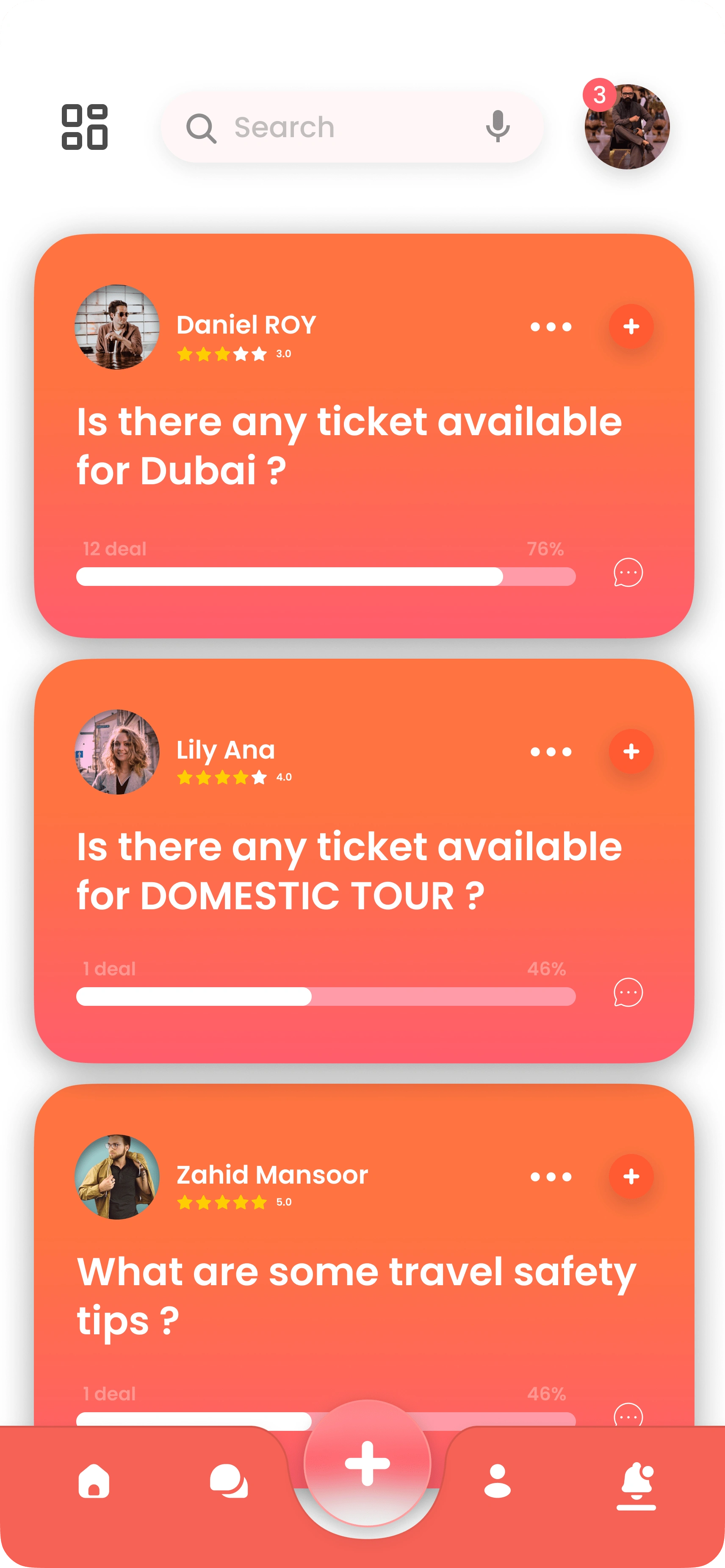Tap the plus button on Lily Ana's card

click(631, 752)
